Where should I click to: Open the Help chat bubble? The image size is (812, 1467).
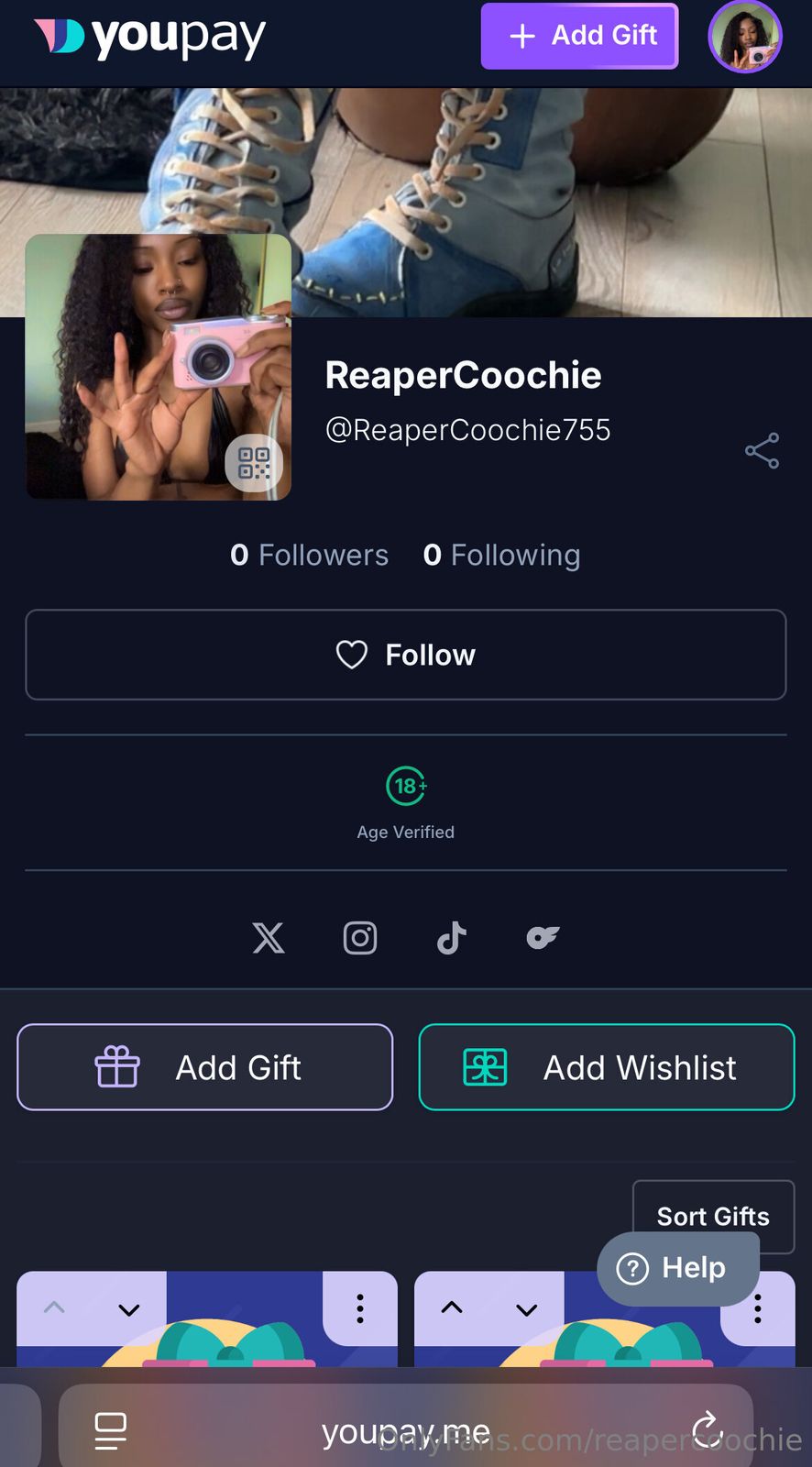tap(677, 1268)
